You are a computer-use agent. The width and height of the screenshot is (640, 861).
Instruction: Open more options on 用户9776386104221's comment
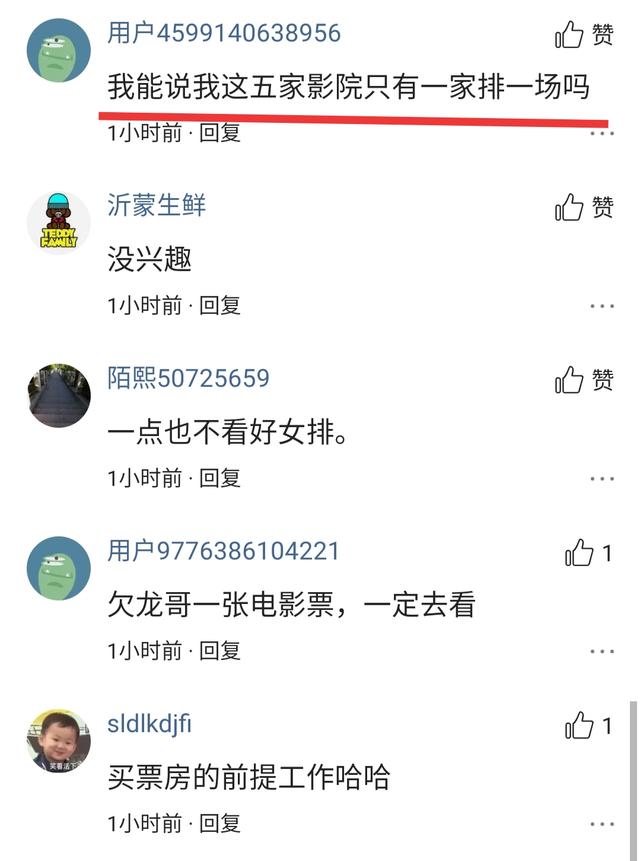pyautogui.click(x=601, y=651)
